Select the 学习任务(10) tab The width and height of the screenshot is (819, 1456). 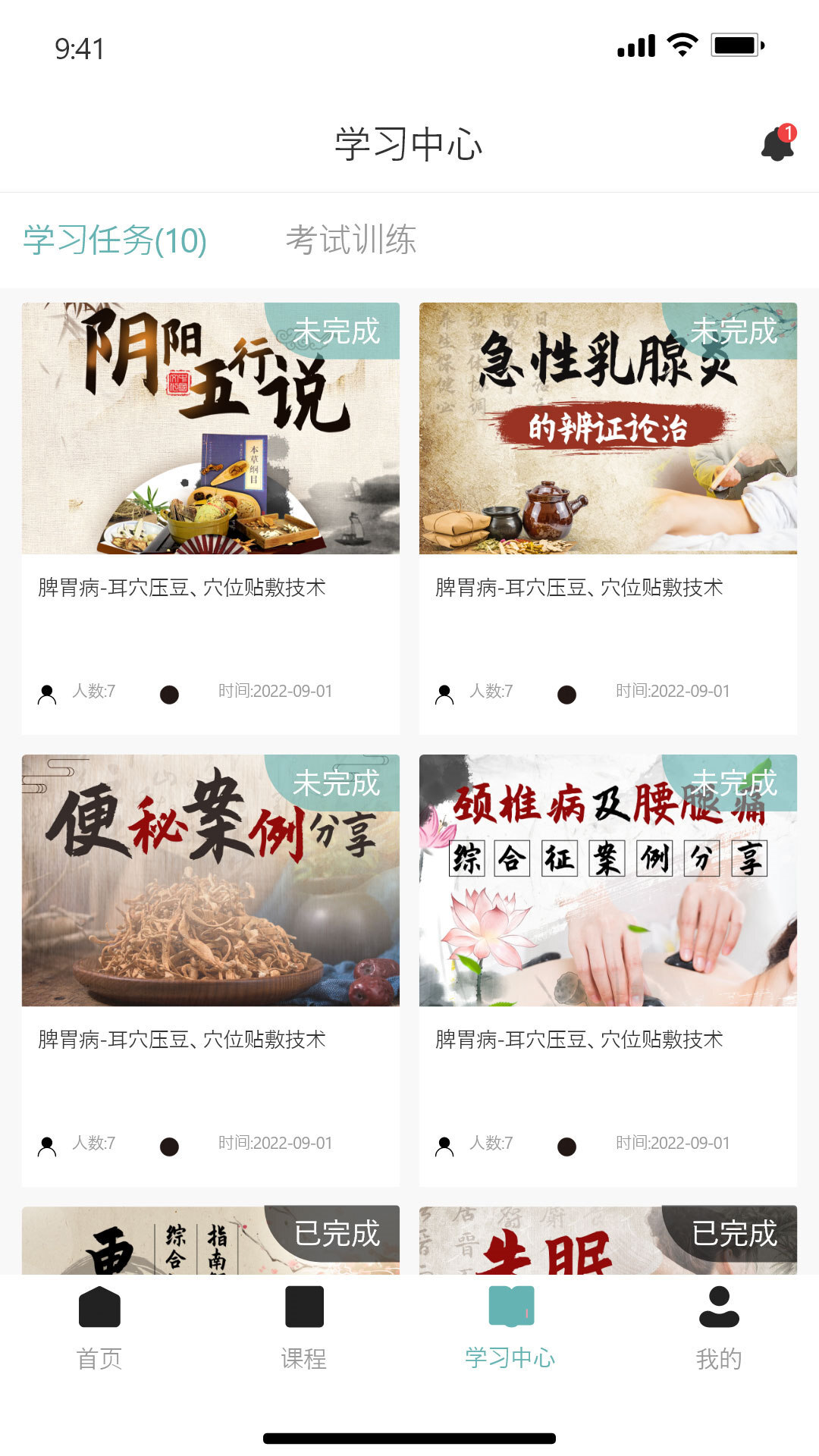pos(115,240)
